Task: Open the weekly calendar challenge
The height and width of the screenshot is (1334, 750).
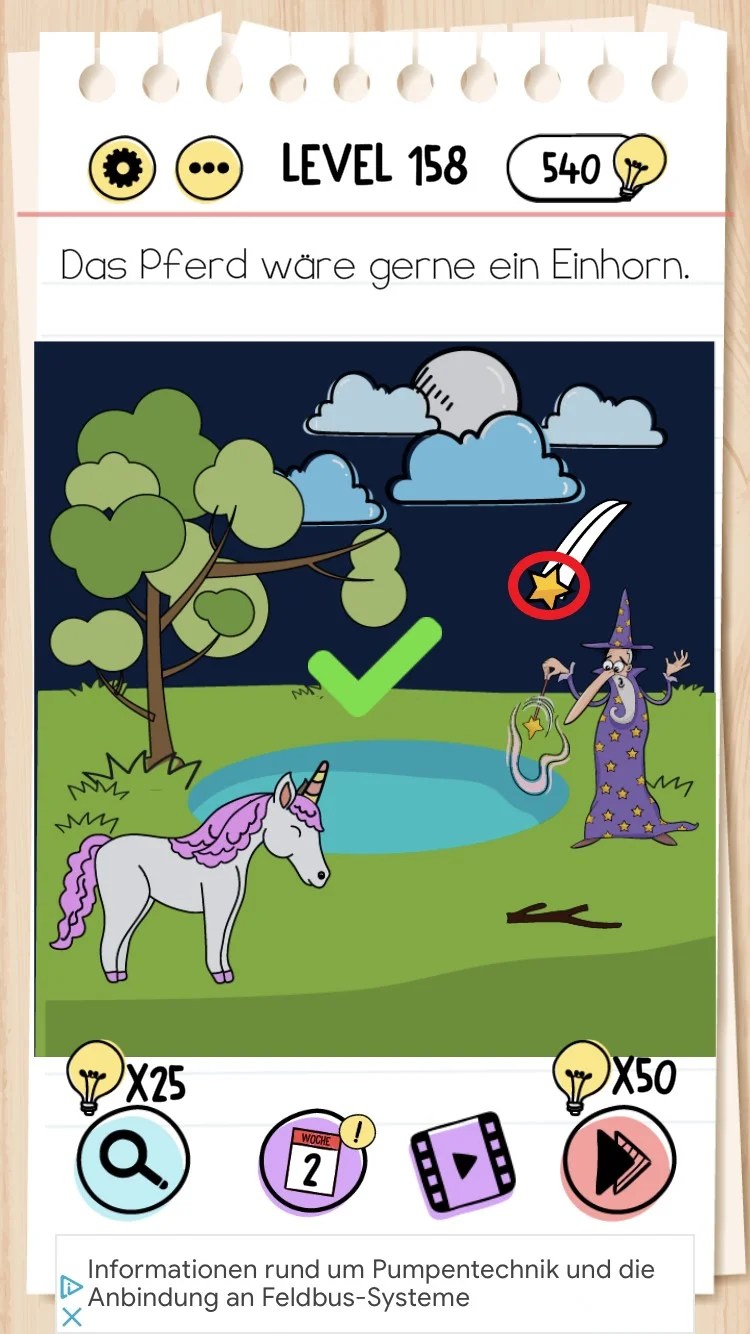Action: pos(313,1163)
